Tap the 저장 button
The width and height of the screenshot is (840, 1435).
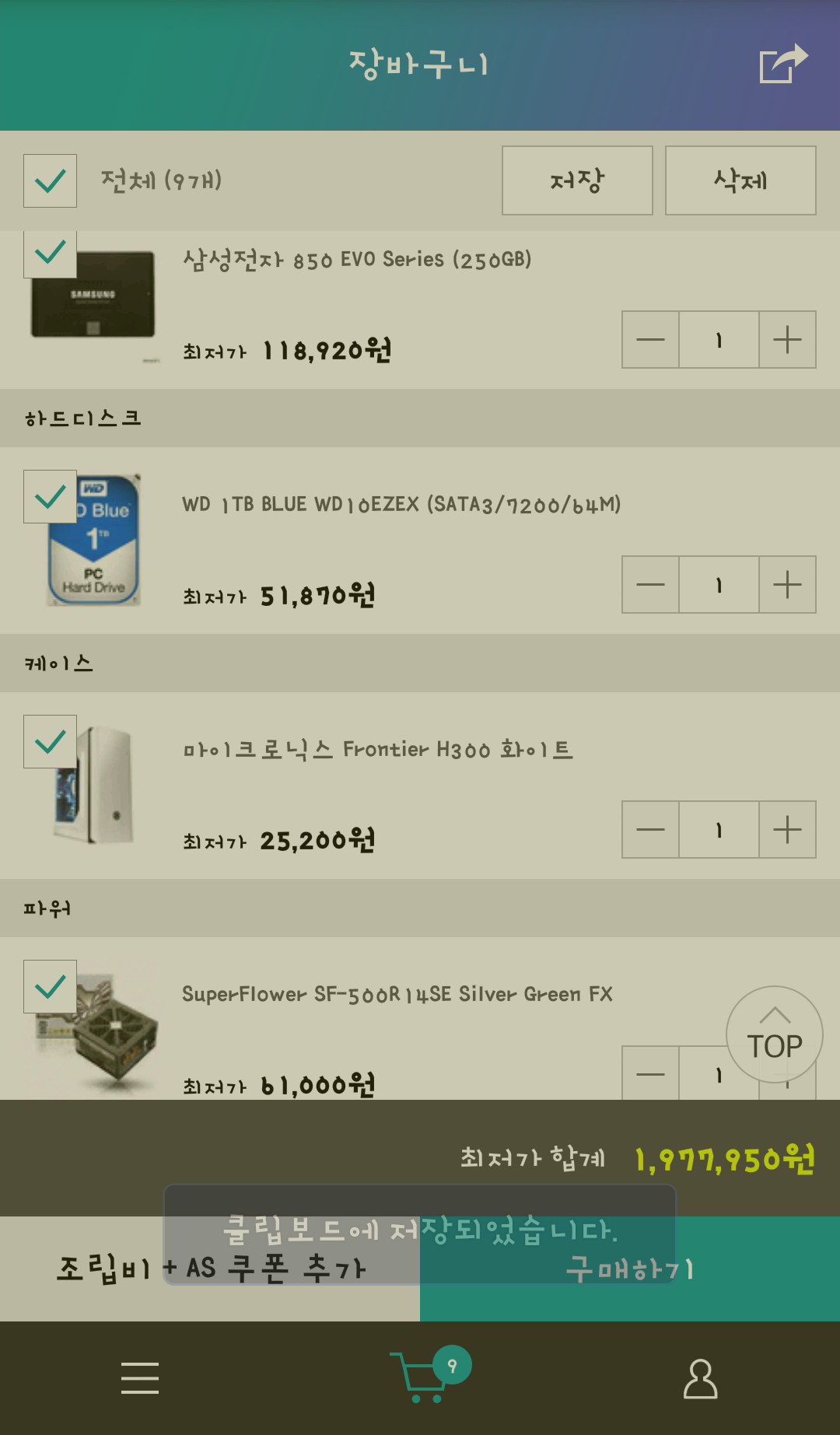coord(577,180)
